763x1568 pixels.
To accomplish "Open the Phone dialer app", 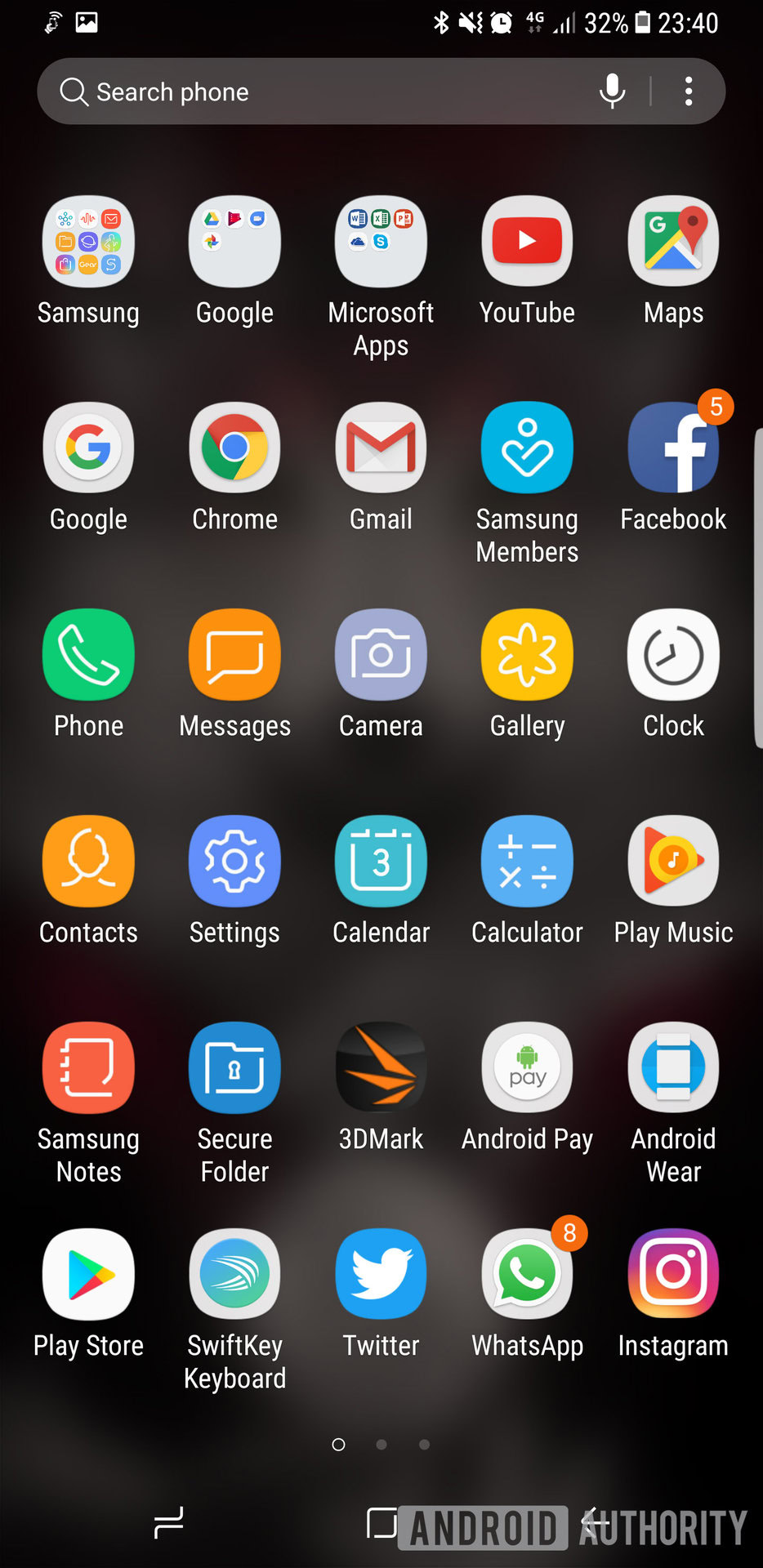I will point(88,655).
